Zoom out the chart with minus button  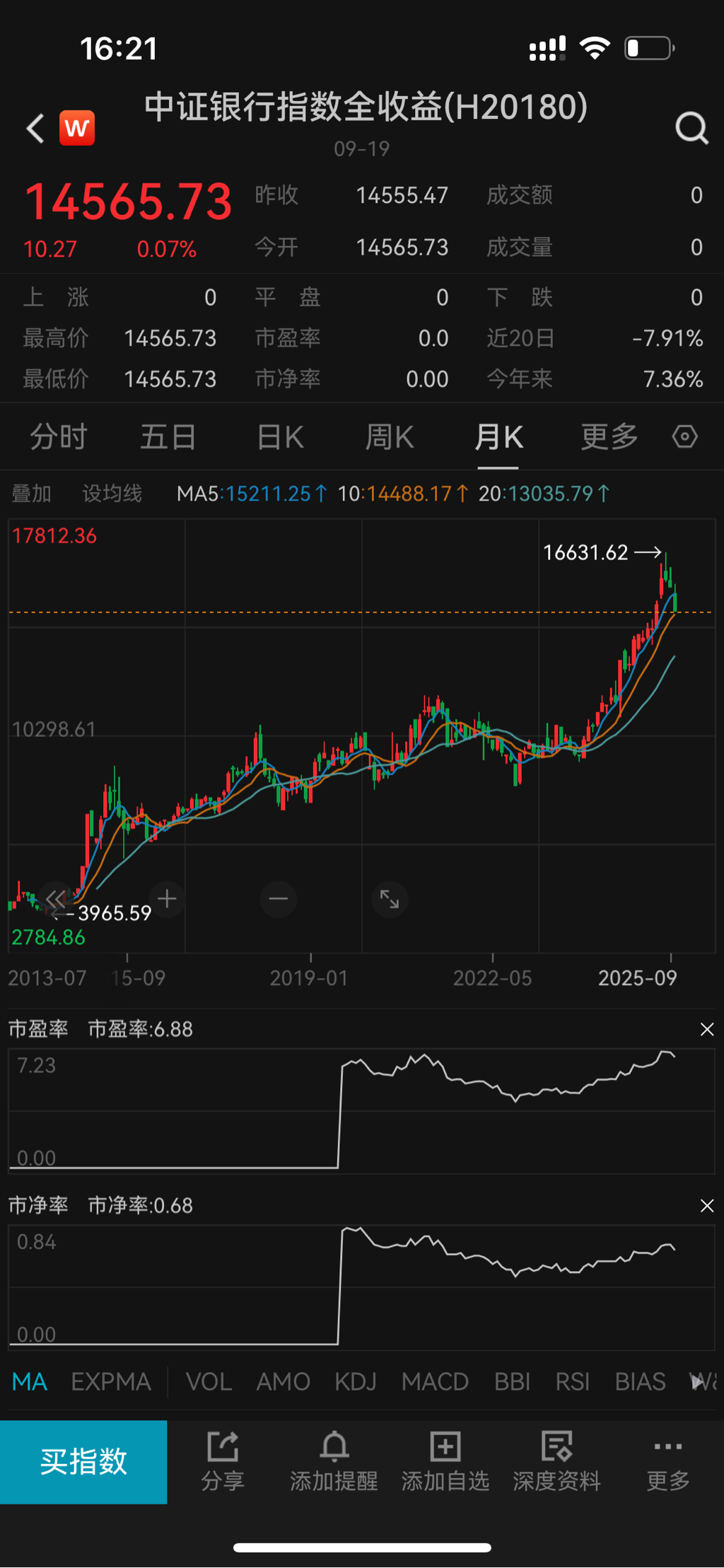tap(279, 899)
